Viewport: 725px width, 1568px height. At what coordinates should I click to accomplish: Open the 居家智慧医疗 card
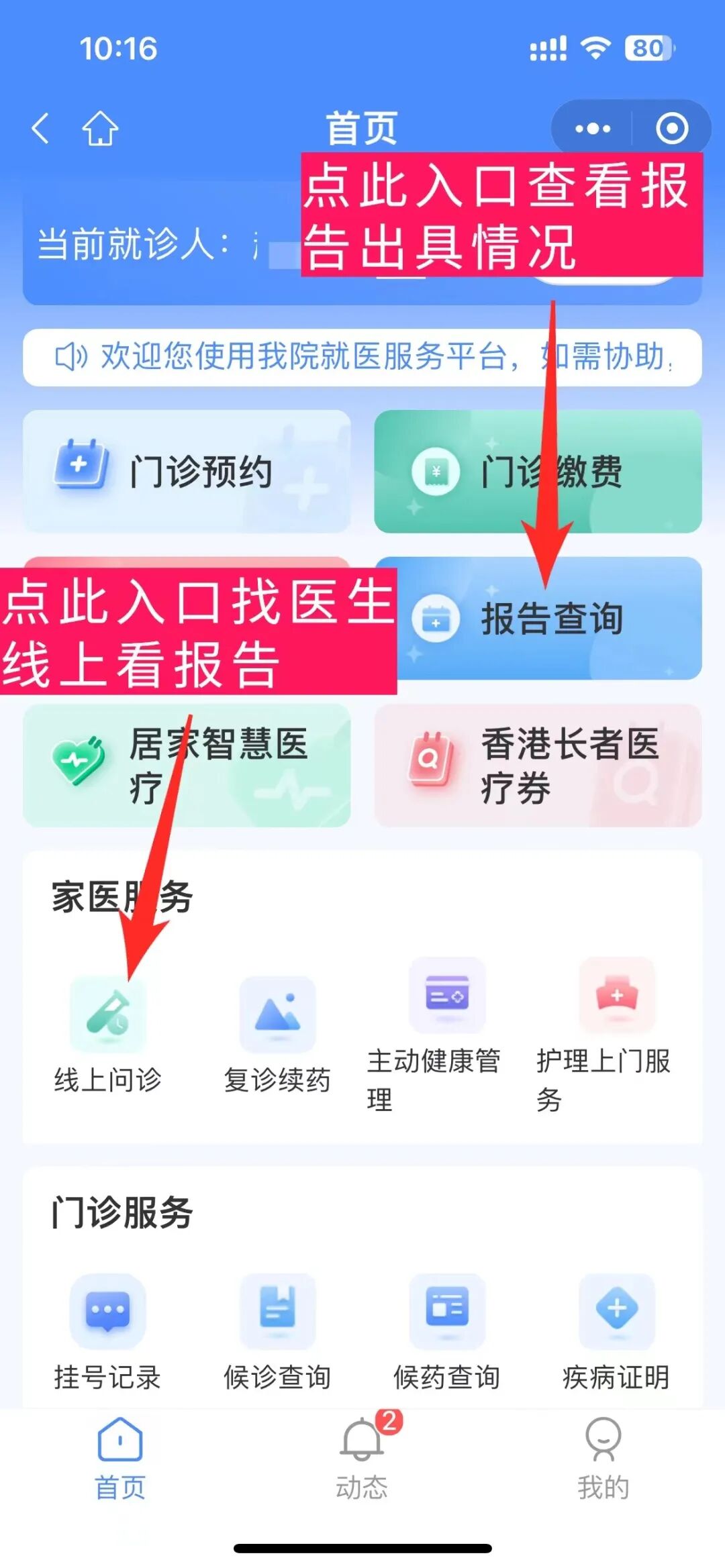click(187, 765)
